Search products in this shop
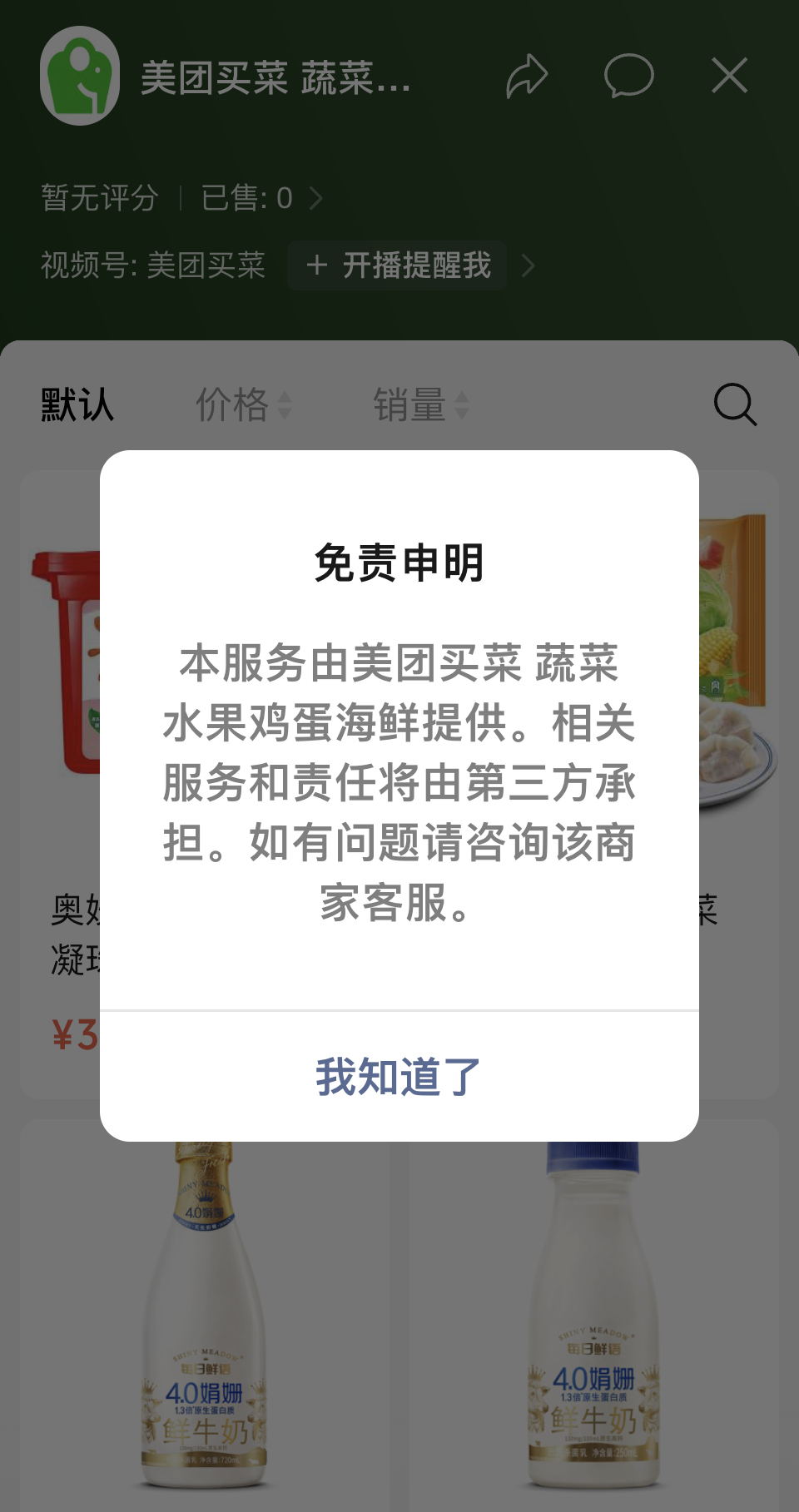 pos(735,404)
